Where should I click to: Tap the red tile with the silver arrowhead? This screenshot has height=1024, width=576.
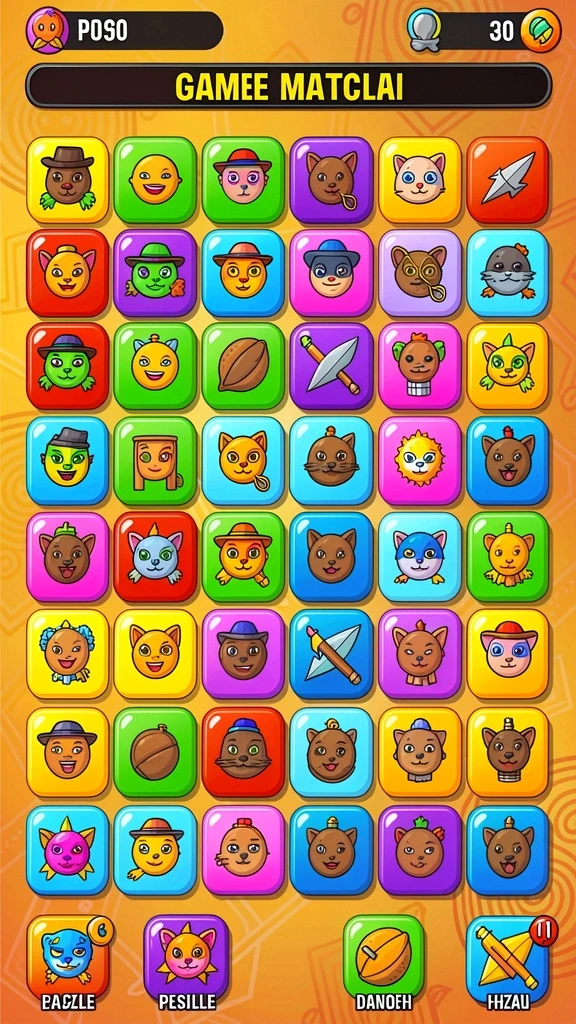[507, 180]
